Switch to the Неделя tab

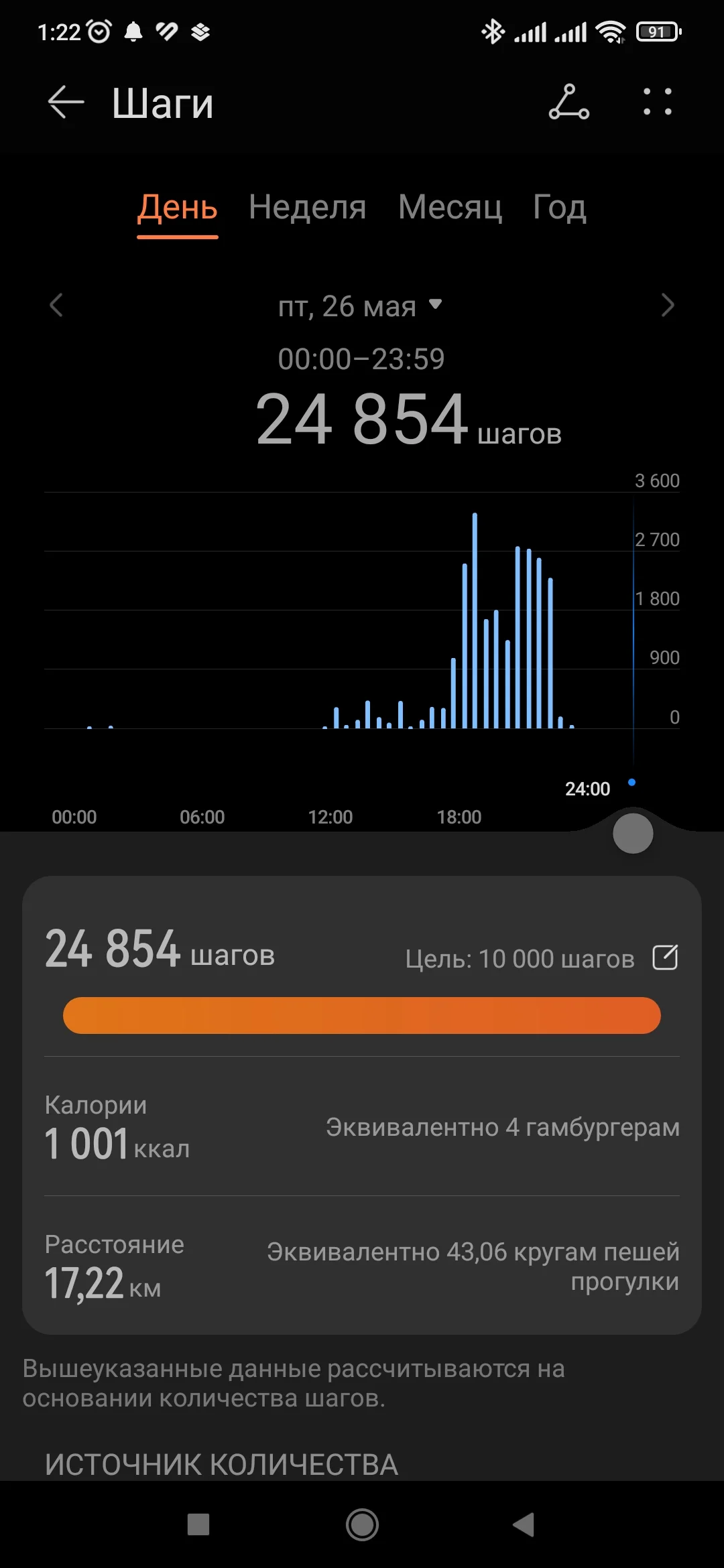(x=307, y=208)
